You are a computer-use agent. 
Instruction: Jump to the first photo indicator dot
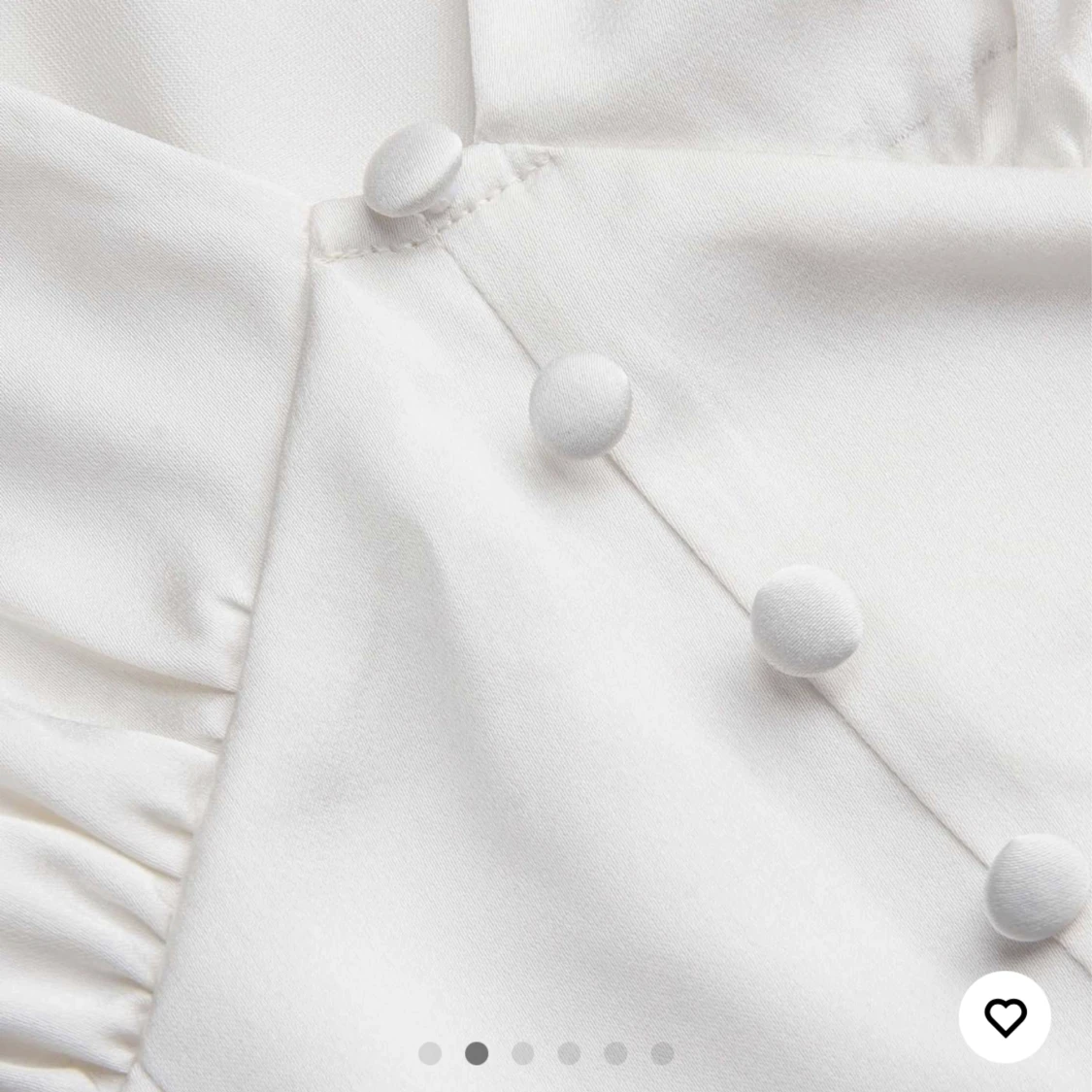pyautogui.click(x=429, y=1053)
